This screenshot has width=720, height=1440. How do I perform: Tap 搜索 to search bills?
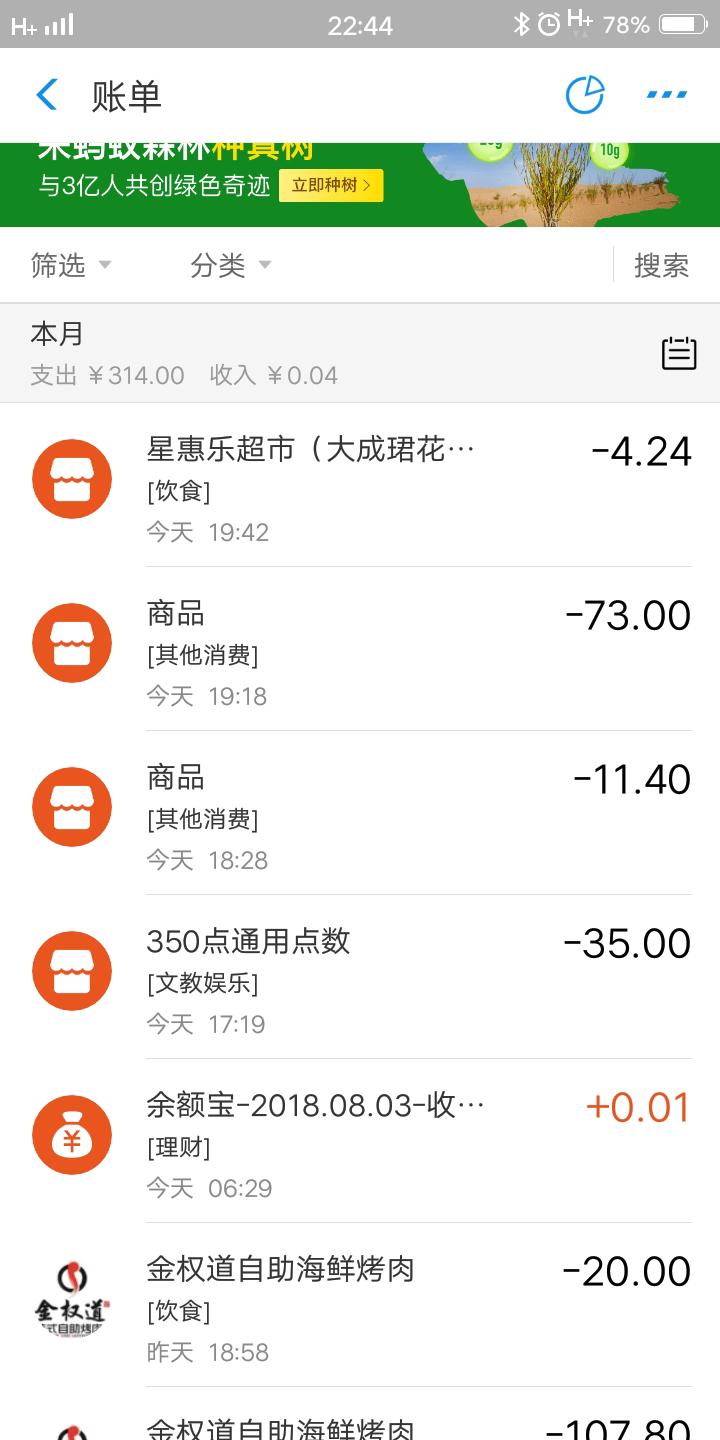tap(661, 265)
